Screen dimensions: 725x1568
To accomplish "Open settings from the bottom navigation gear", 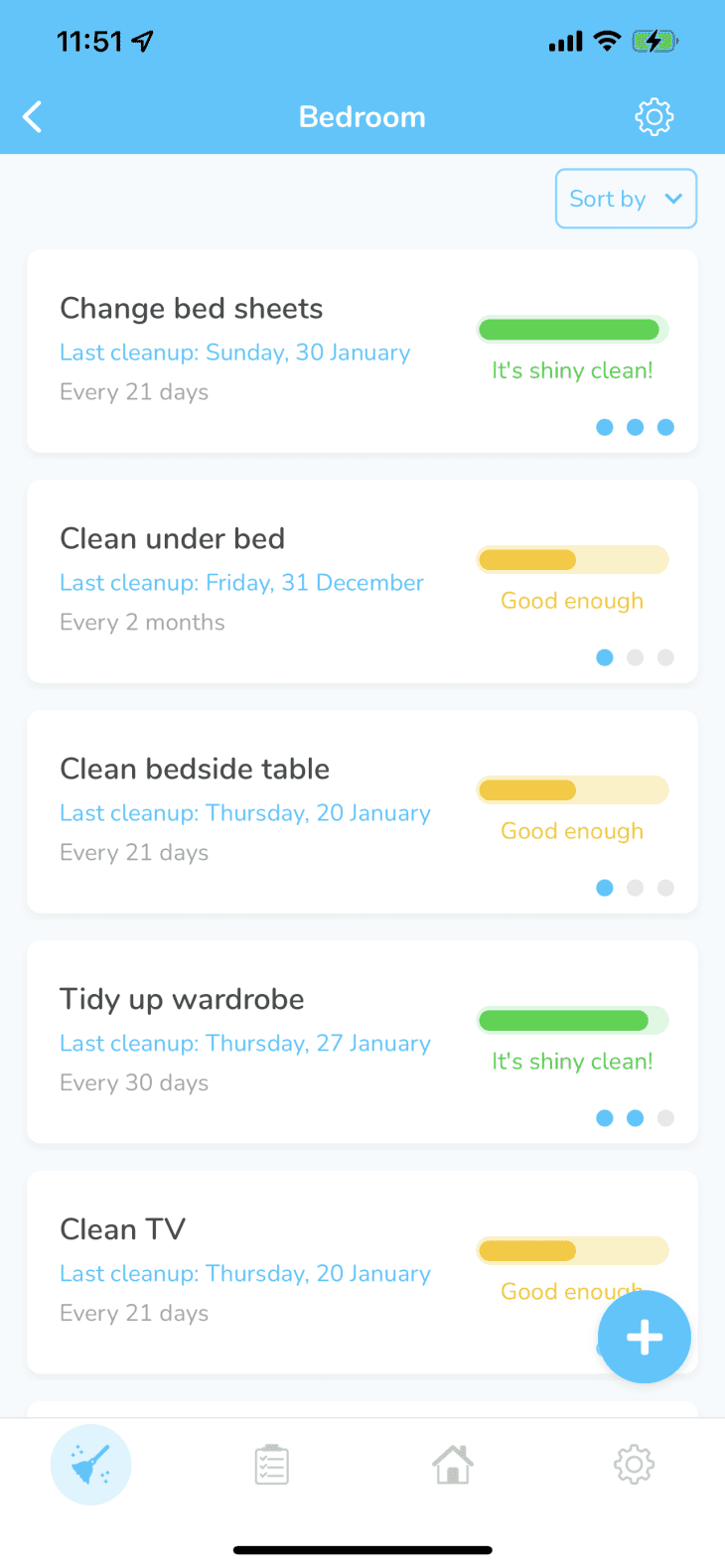I will [634, 1464].
